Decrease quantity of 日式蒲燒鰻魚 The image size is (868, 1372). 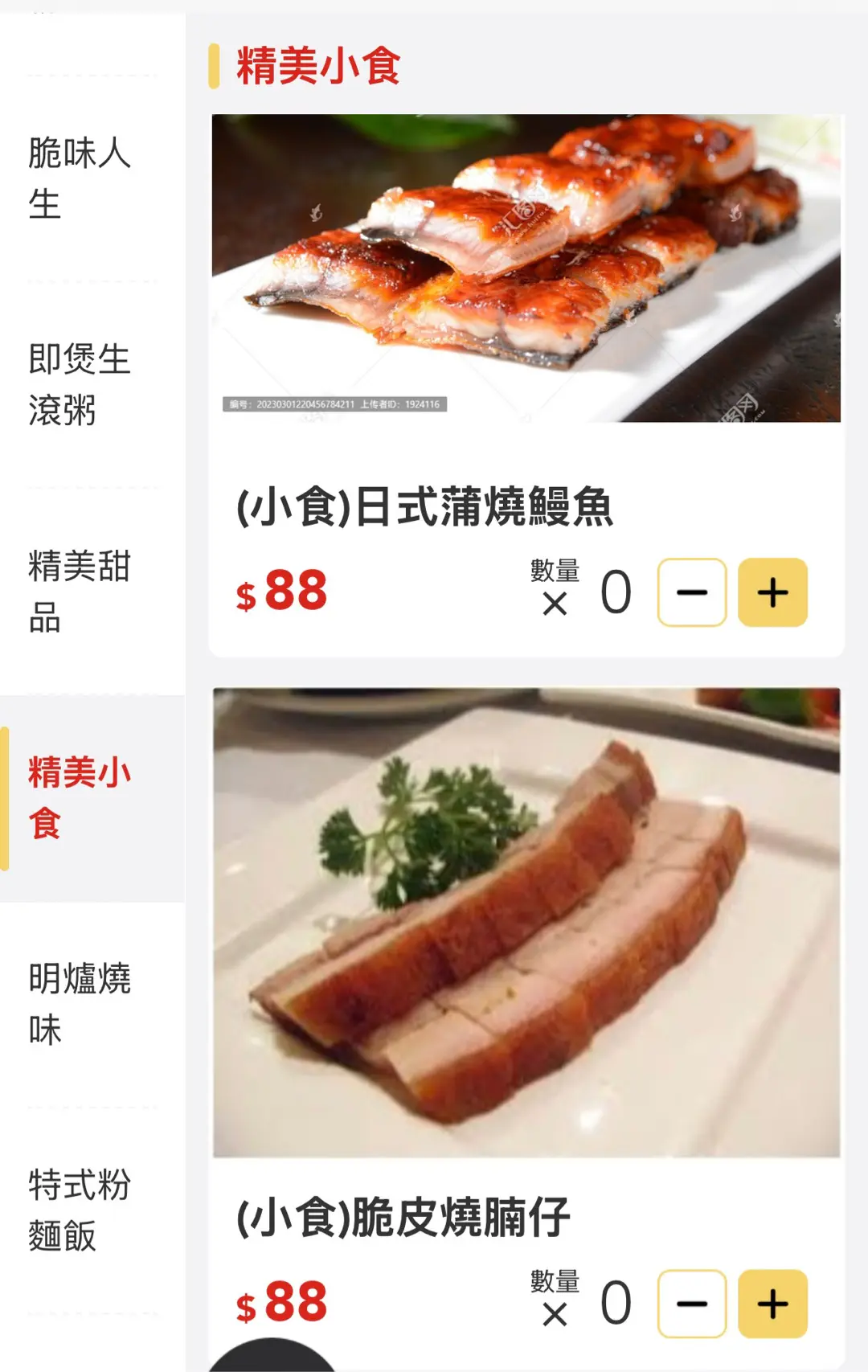692,592
